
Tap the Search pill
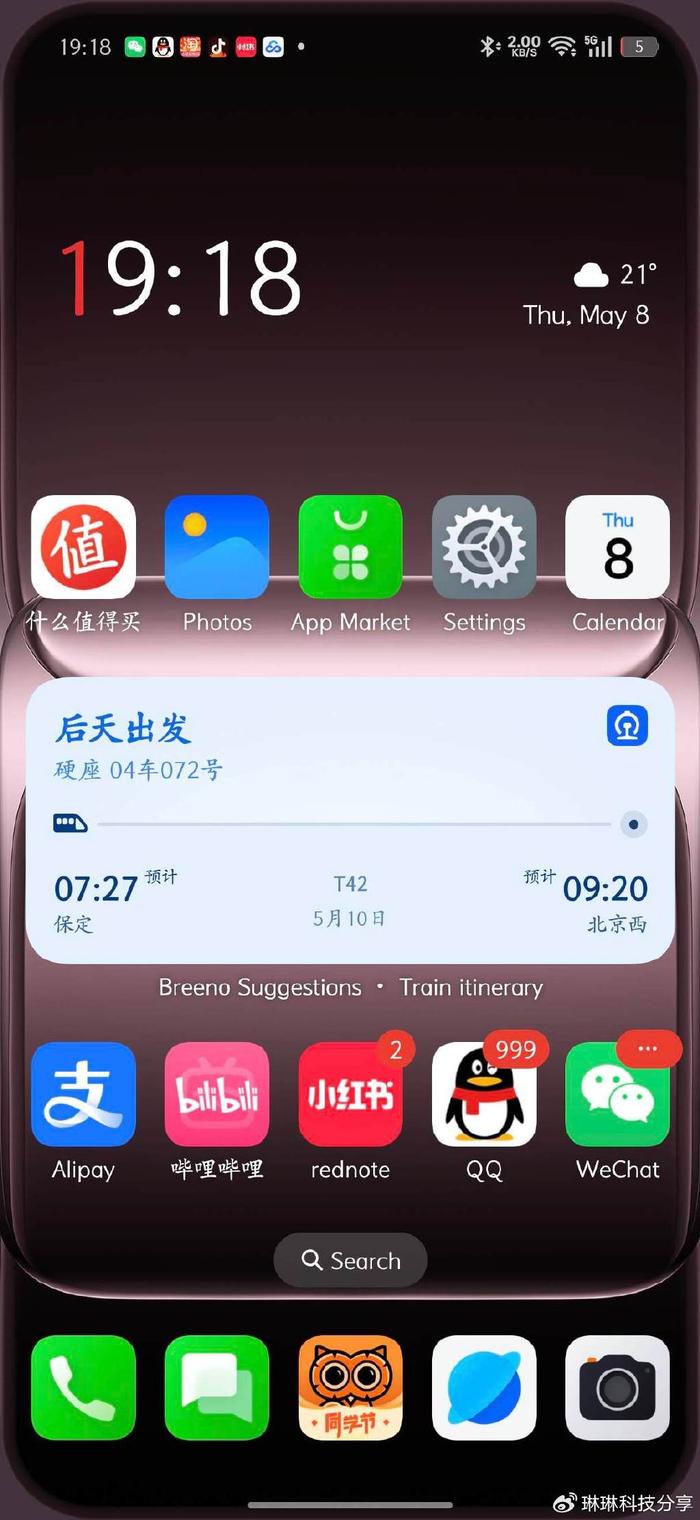pyautogui.click(x=350, y=1260)
